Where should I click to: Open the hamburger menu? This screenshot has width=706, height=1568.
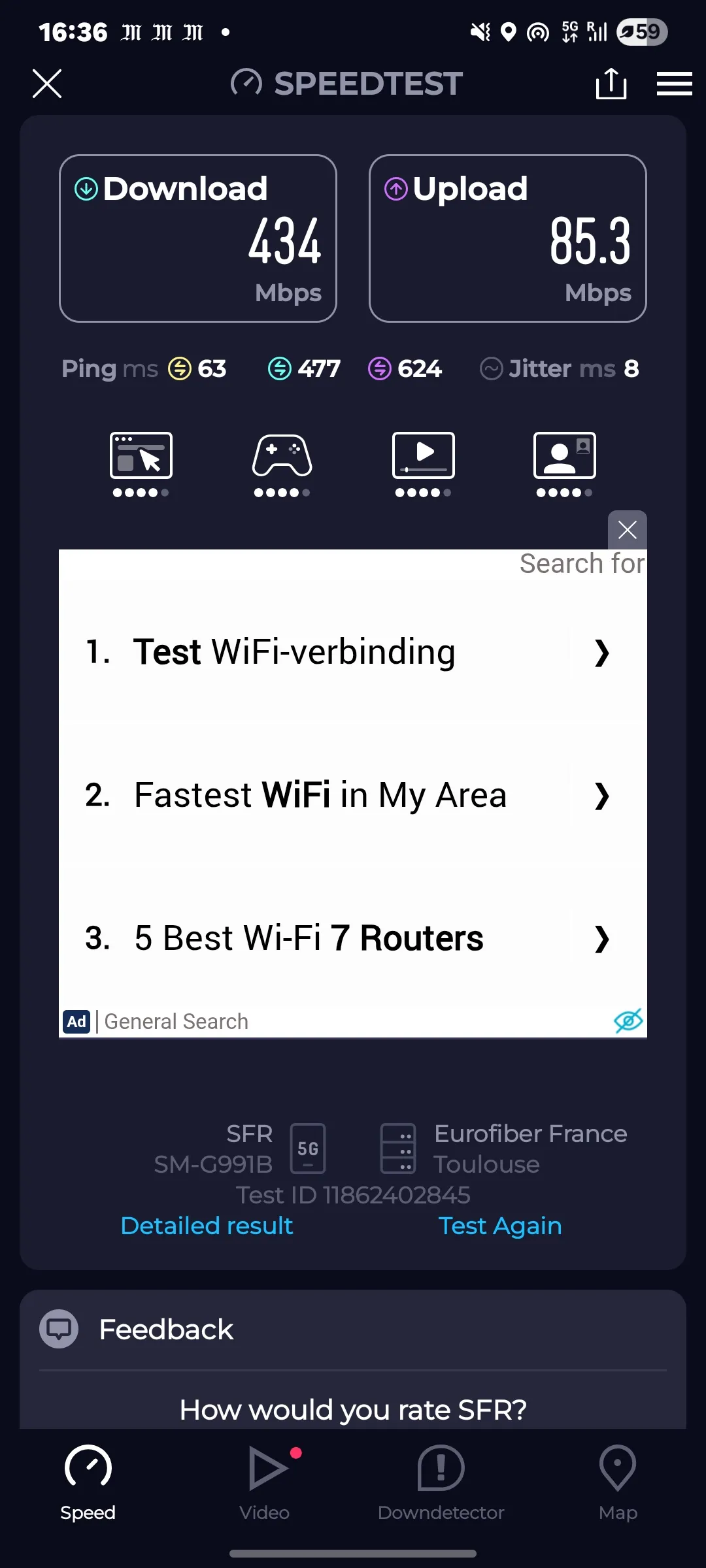[675, 84]
